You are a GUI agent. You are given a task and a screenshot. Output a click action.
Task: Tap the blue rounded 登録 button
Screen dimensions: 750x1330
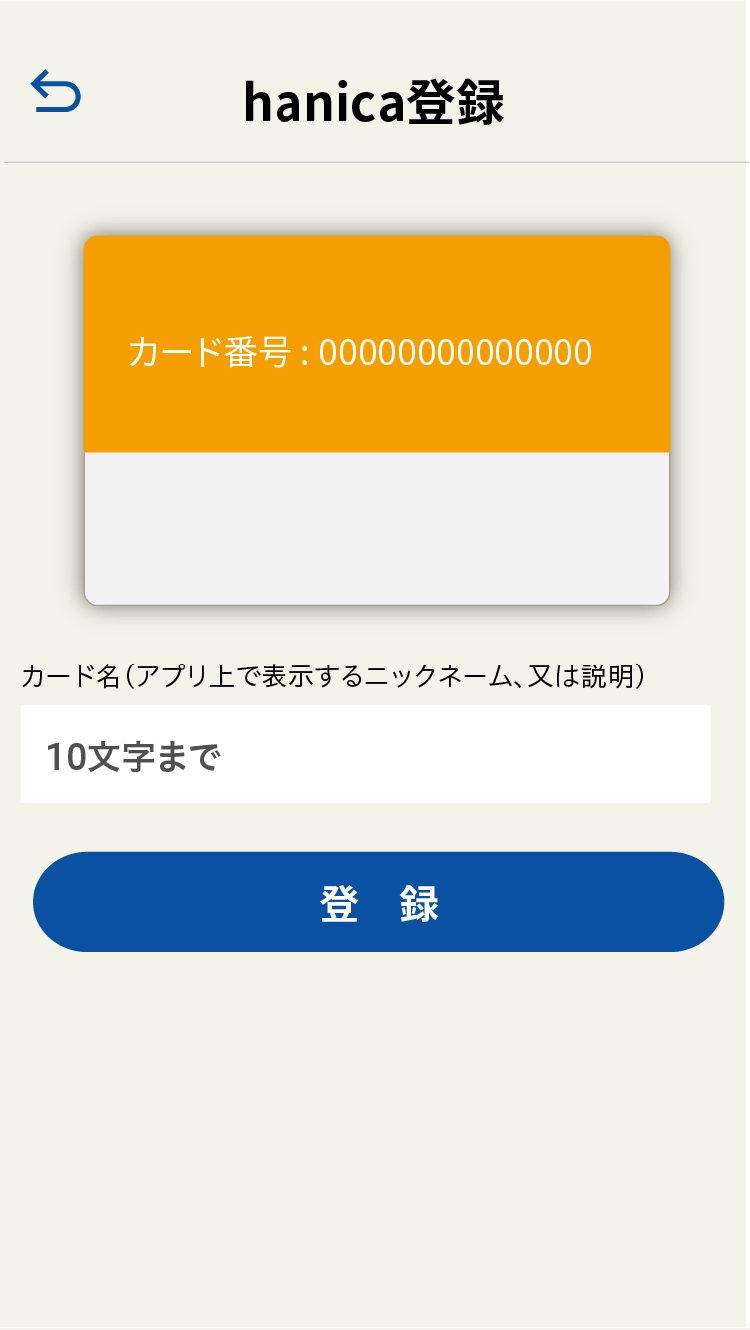(x=375, y=901)
